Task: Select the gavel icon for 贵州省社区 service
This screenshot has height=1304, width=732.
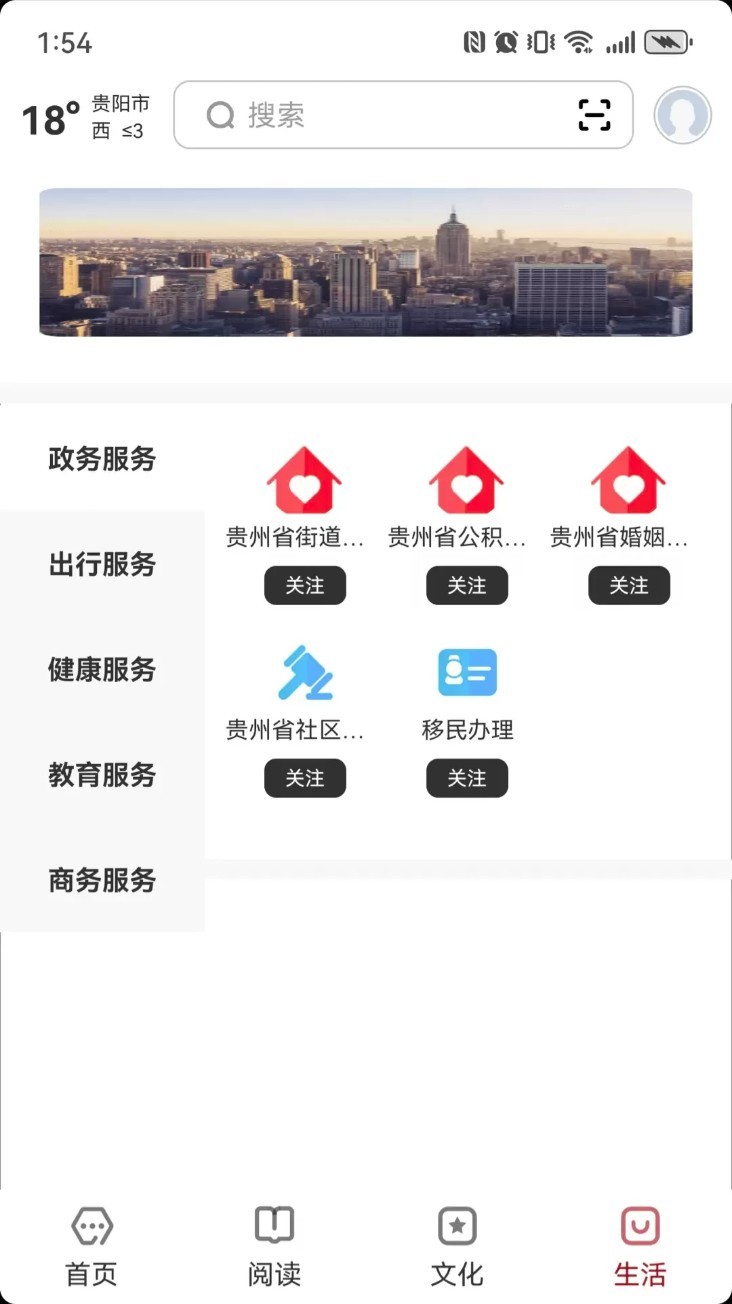Action: pos(305,672)
